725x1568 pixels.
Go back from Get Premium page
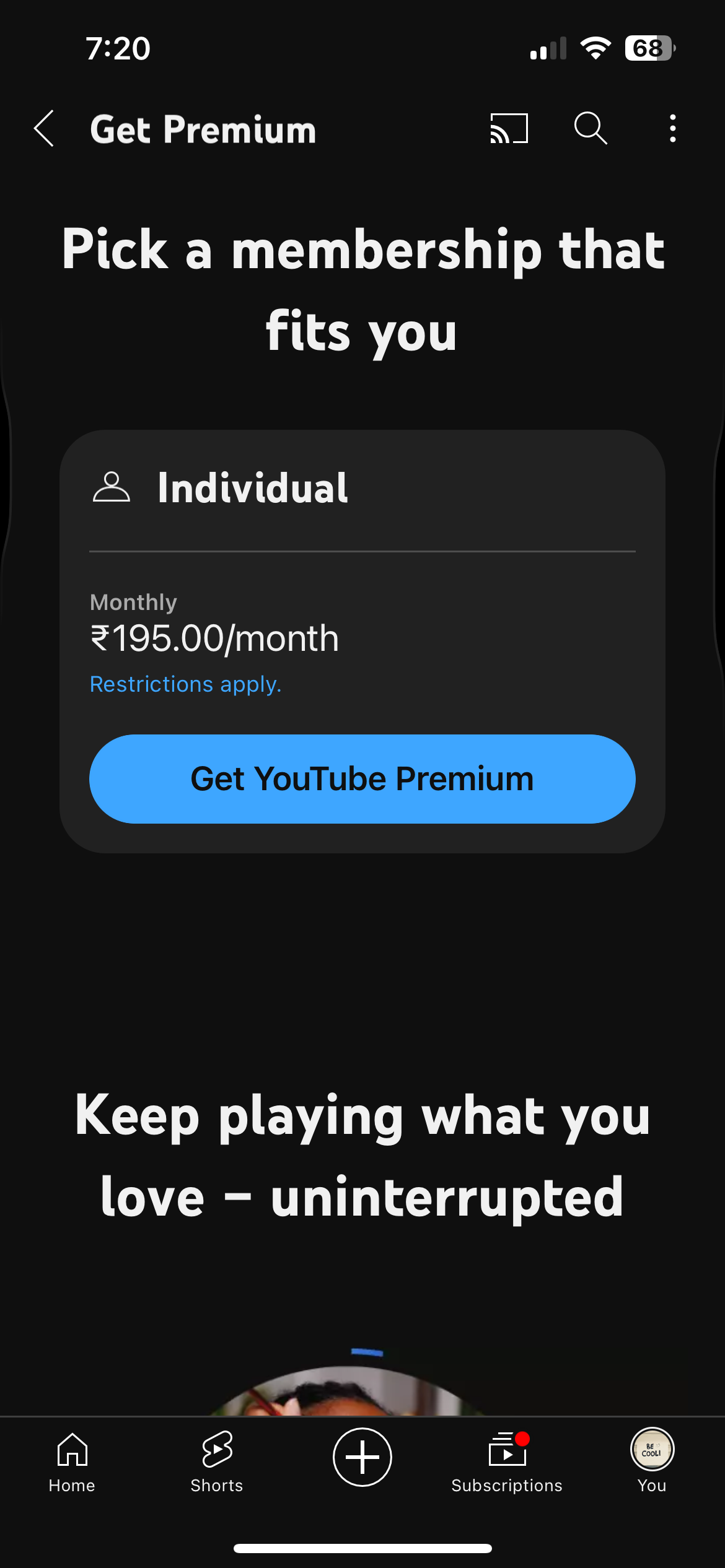point(44,129)
